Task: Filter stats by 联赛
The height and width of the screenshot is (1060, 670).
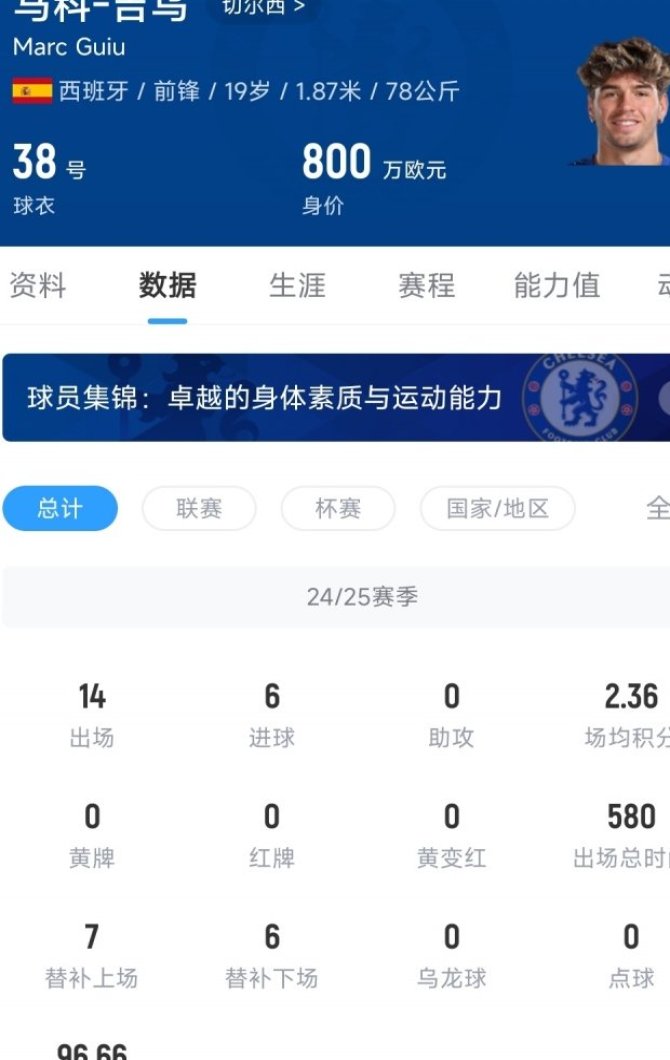Action: [x=199, y=509]
